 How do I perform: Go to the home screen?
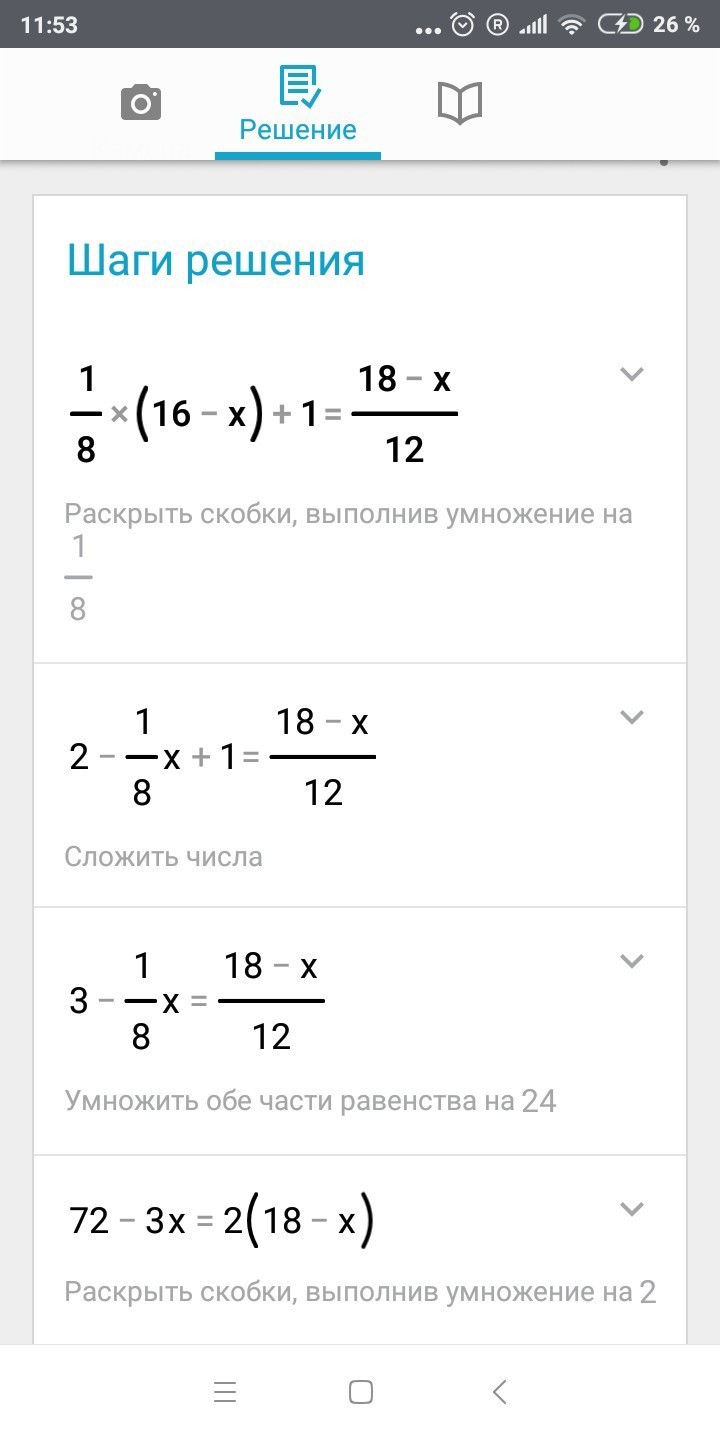[x=361, y=1392]
